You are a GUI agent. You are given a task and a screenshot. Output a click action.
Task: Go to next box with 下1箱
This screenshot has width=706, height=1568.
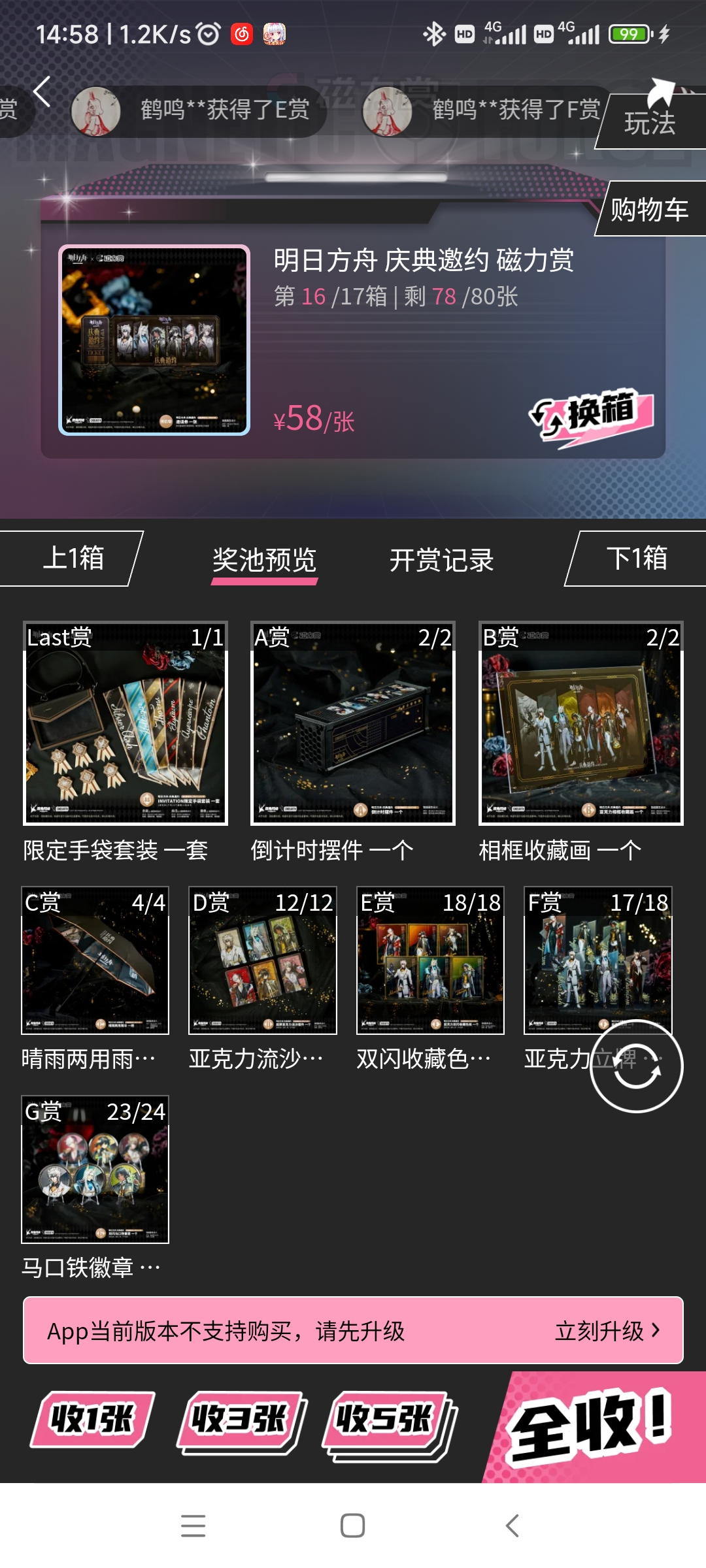tap(636, 559)
